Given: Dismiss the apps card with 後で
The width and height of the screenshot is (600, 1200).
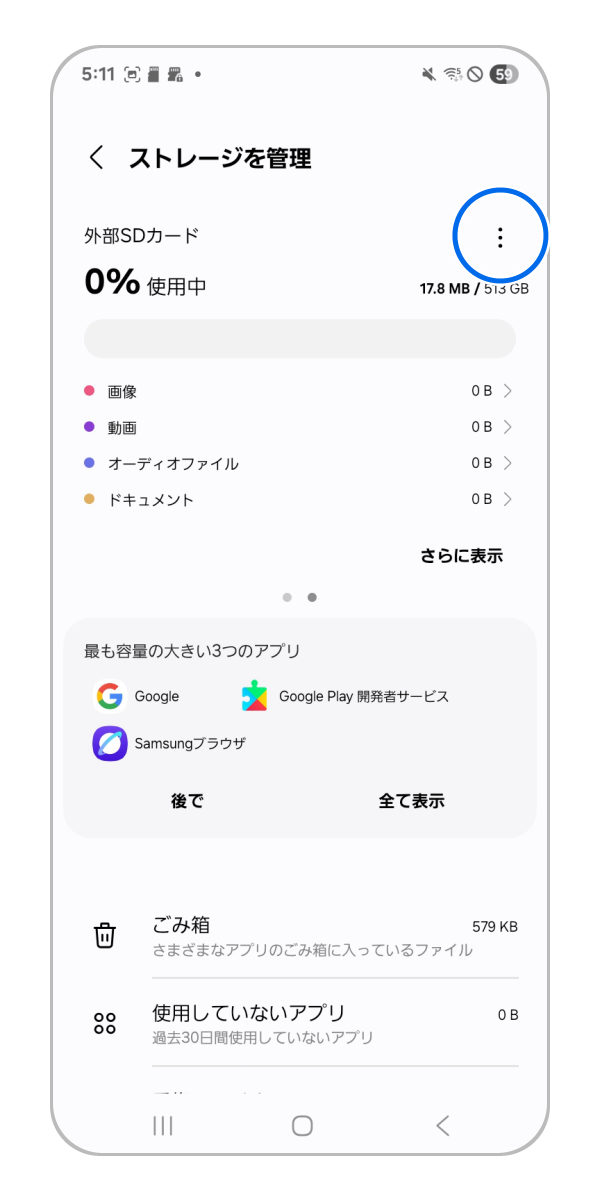Looking at the screenshot, I should pos(187,801).
